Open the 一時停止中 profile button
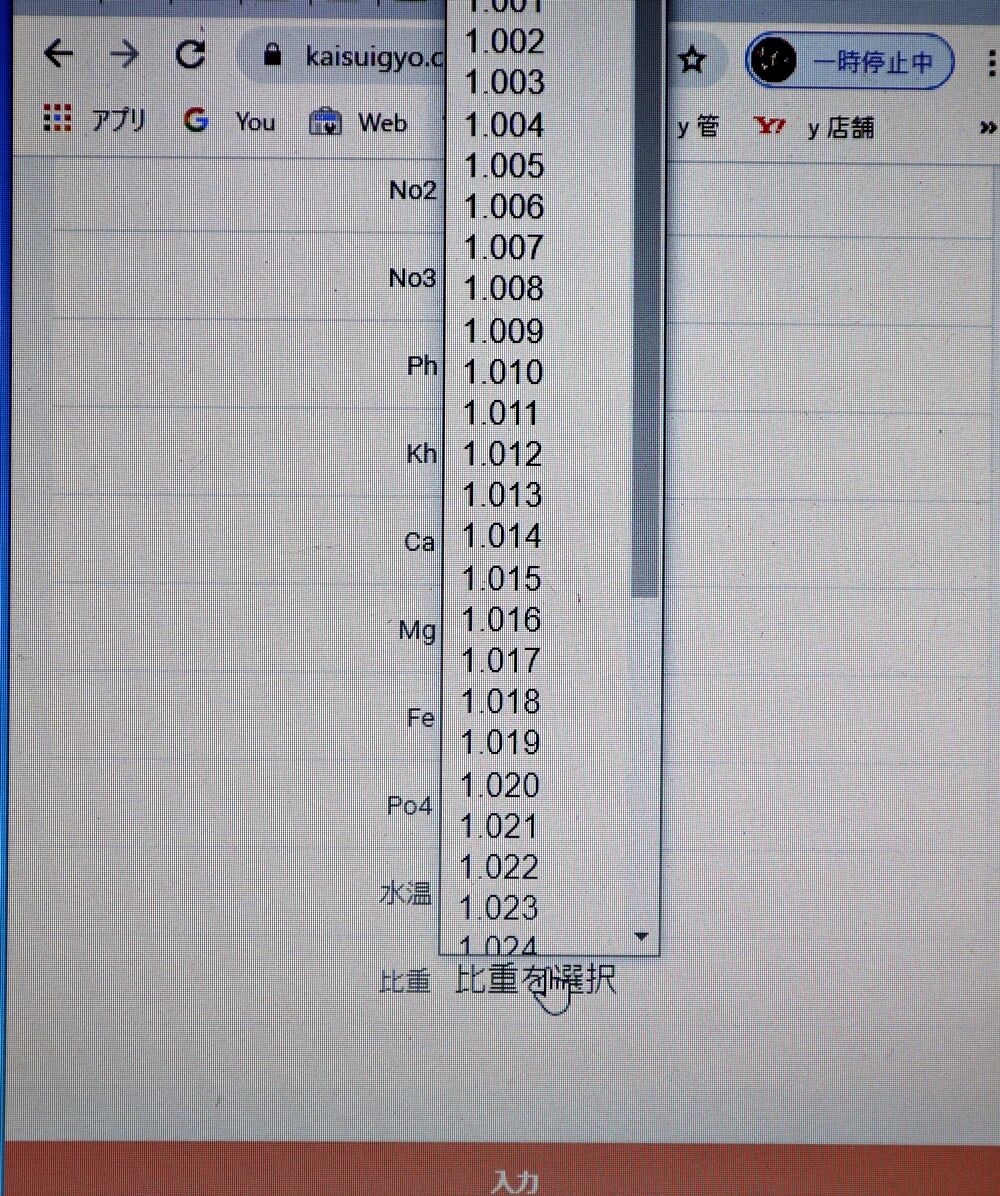 [850, 61]
